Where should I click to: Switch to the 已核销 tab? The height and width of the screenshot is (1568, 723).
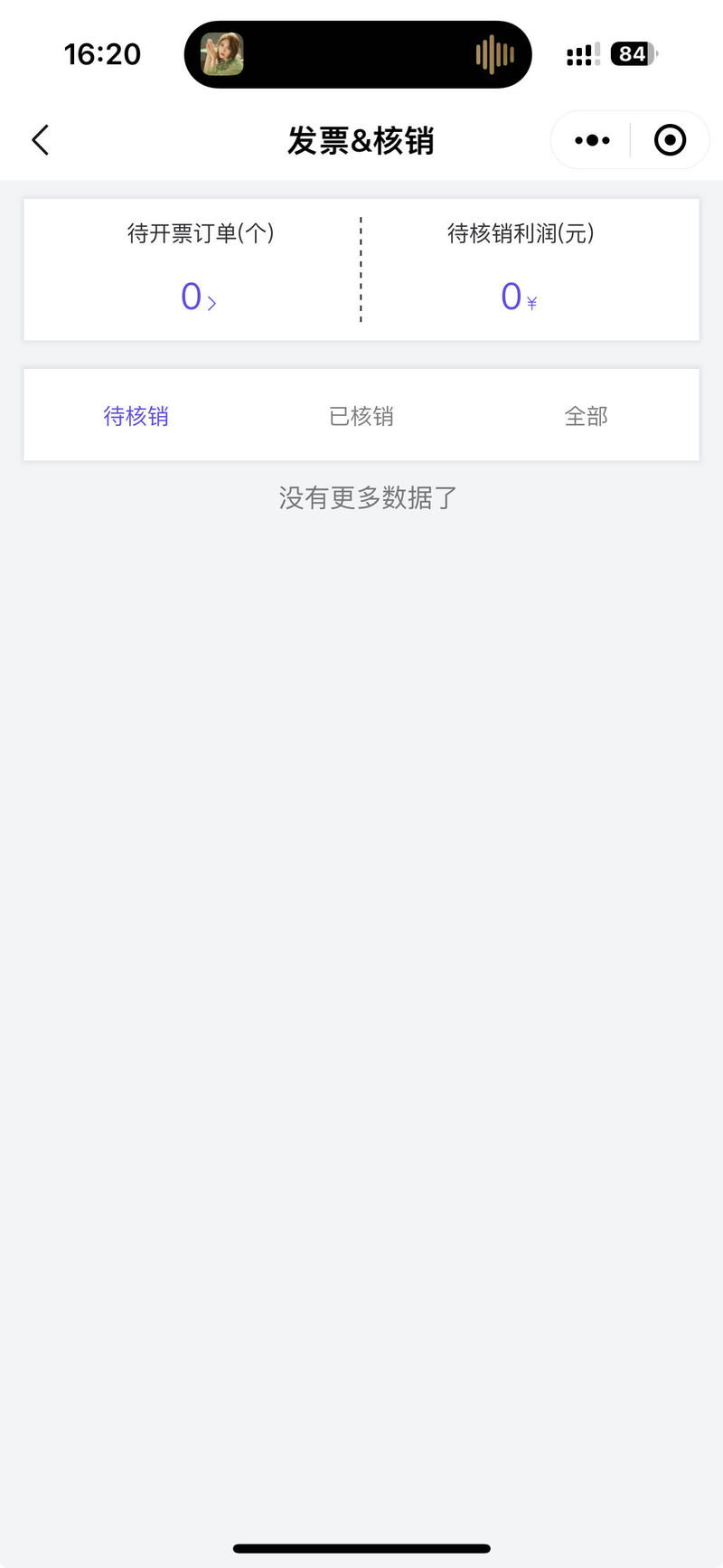pyautogui.click(x=361, y=415)
